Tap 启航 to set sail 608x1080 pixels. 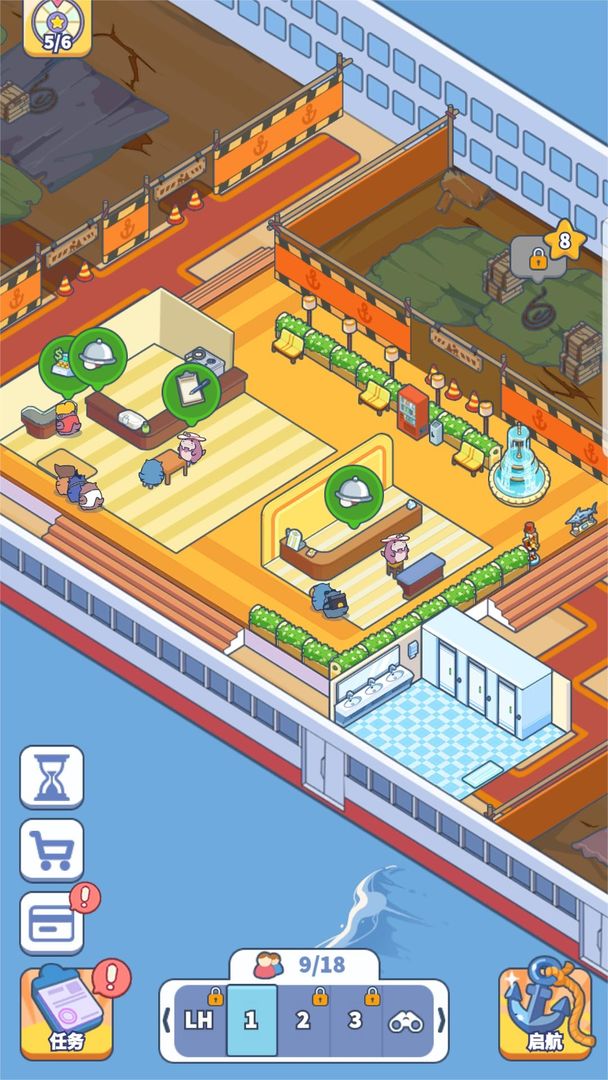(x=545, y=1013)
